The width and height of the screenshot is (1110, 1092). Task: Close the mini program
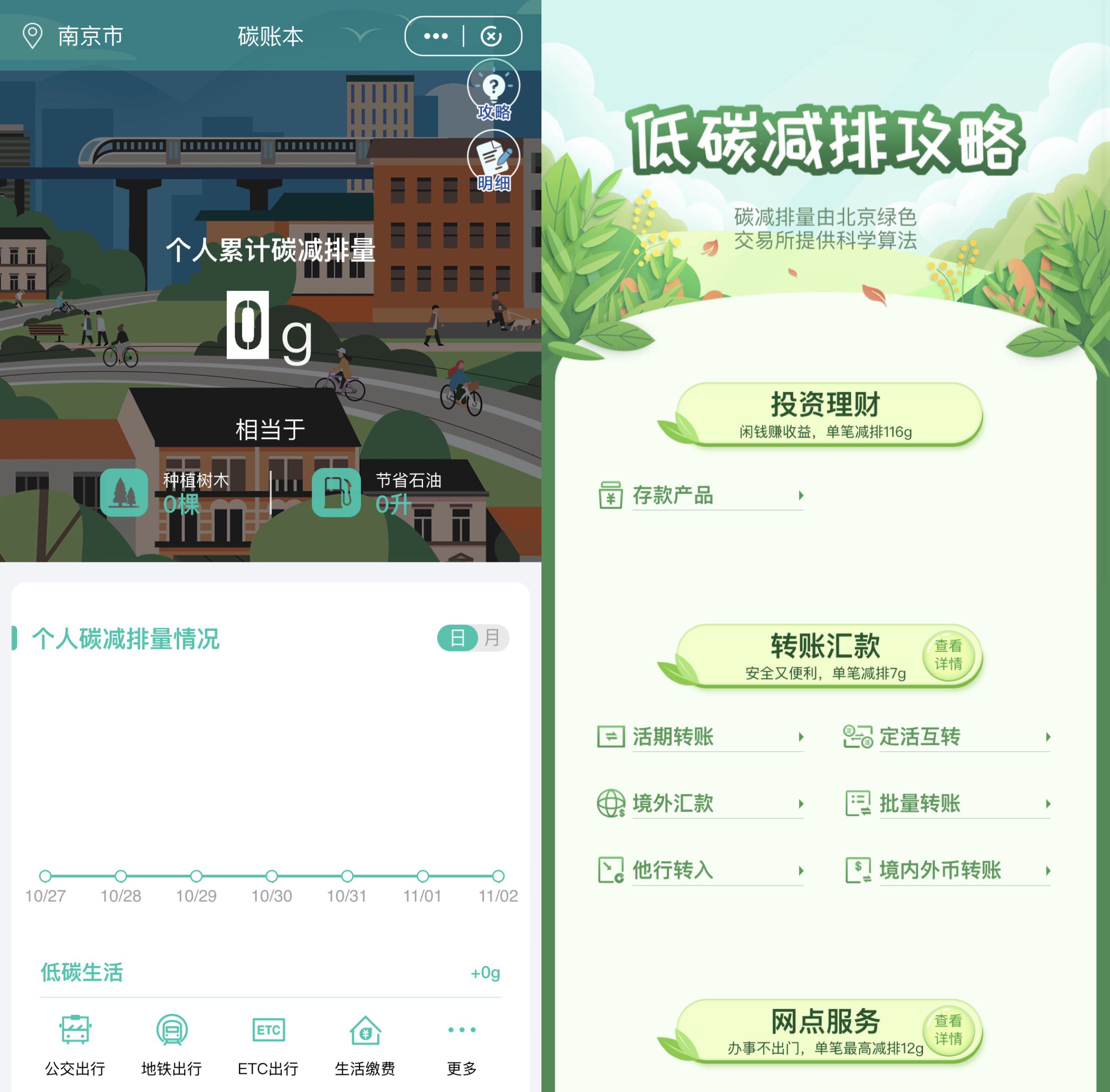pyautogui.click(x=491, y=36)
